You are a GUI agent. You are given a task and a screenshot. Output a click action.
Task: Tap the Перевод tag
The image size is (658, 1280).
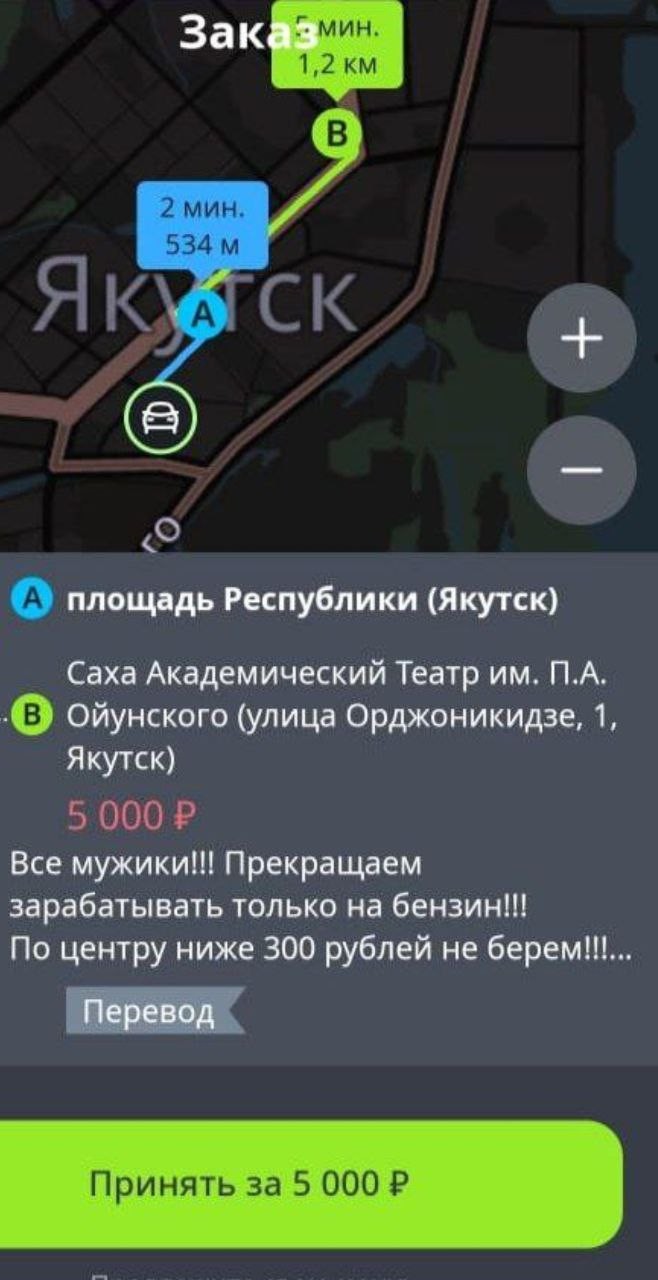pyautogui.click(x=150, y=1010)
